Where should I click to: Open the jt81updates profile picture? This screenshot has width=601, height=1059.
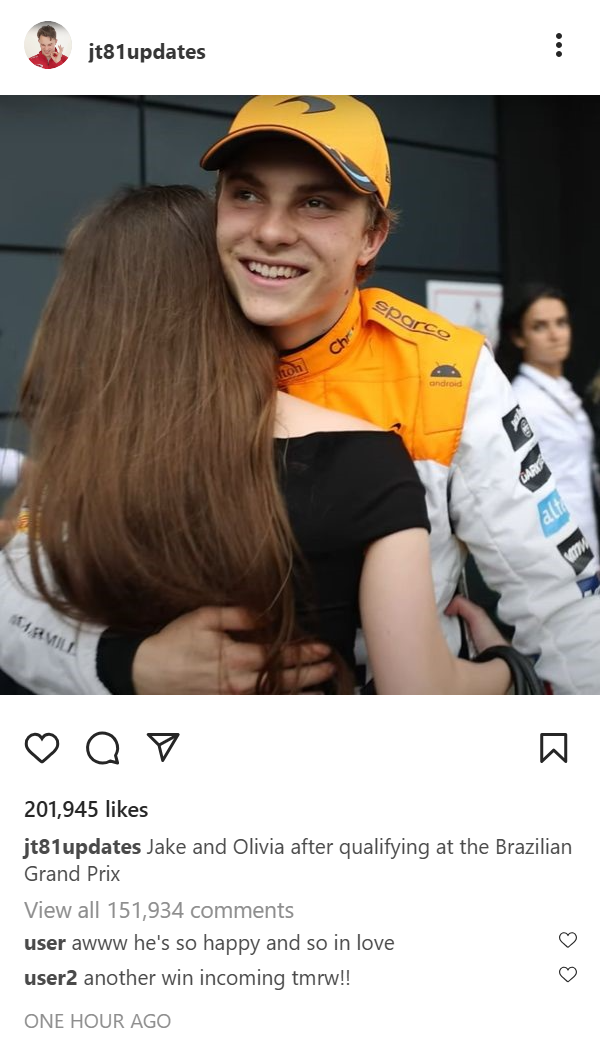pos(48,45)
